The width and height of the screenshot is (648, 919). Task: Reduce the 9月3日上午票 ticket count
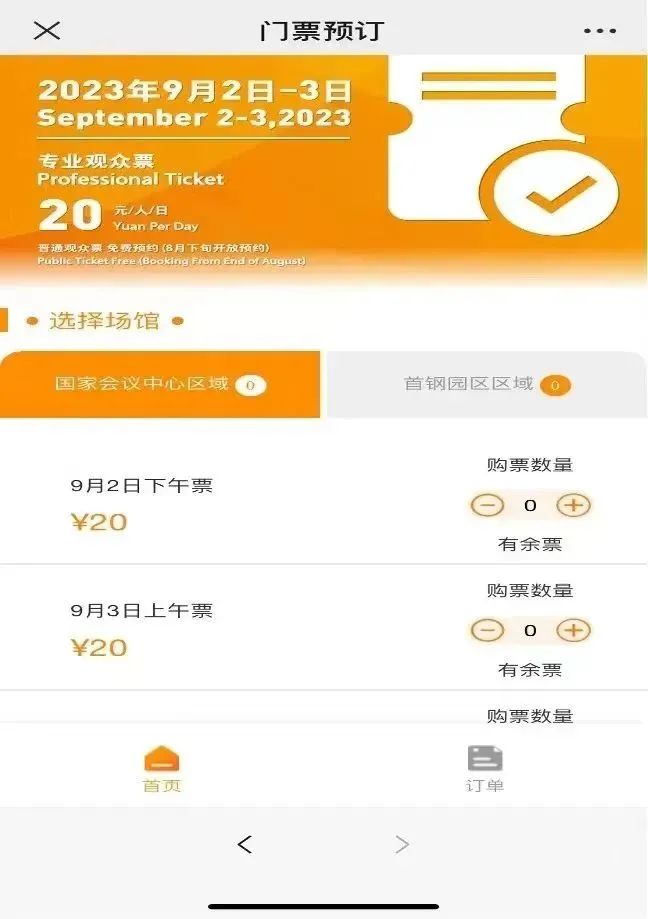pos(487,630)
